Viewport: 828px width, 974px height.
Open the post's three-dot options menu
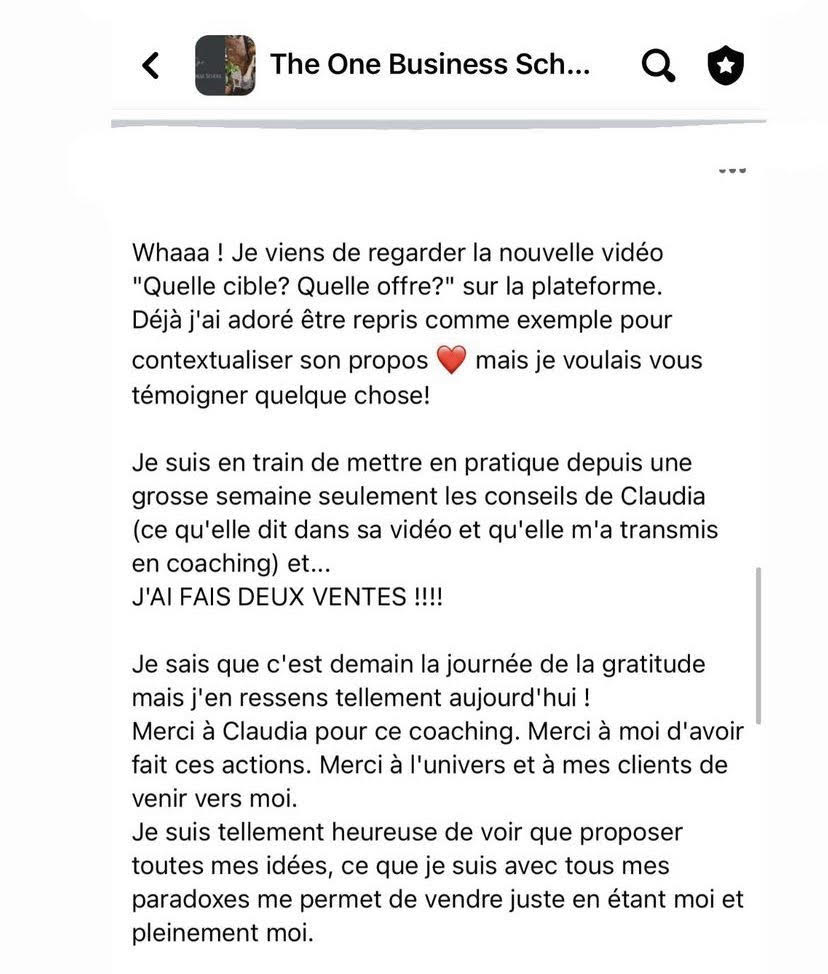coord(732,170)
